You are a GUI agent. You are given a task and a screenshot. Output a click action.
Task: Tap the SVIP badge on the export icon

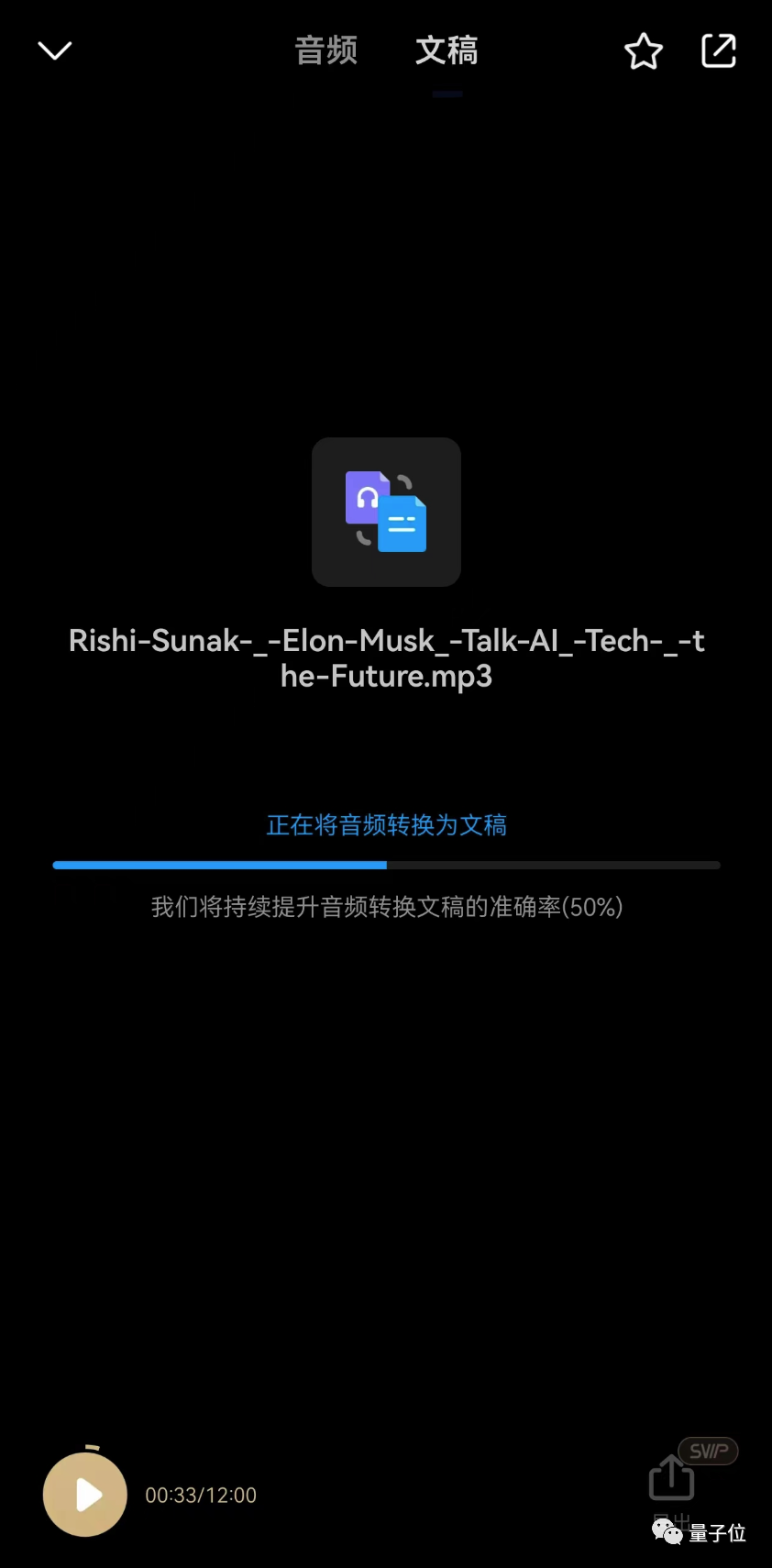pos(708,1451)
